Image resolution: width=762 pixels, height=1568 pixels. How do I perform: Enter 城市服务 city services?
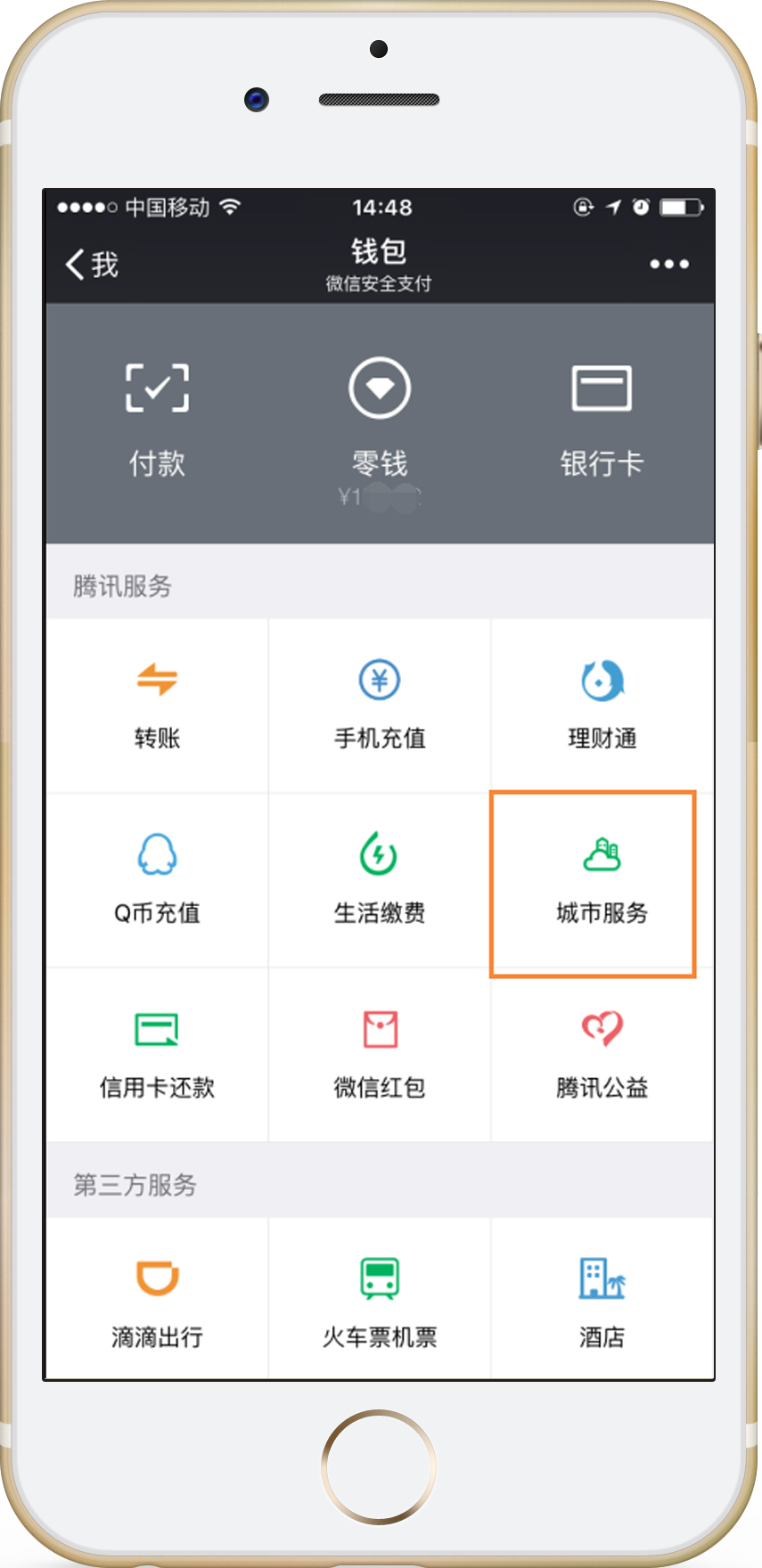(x=602, y=879)
